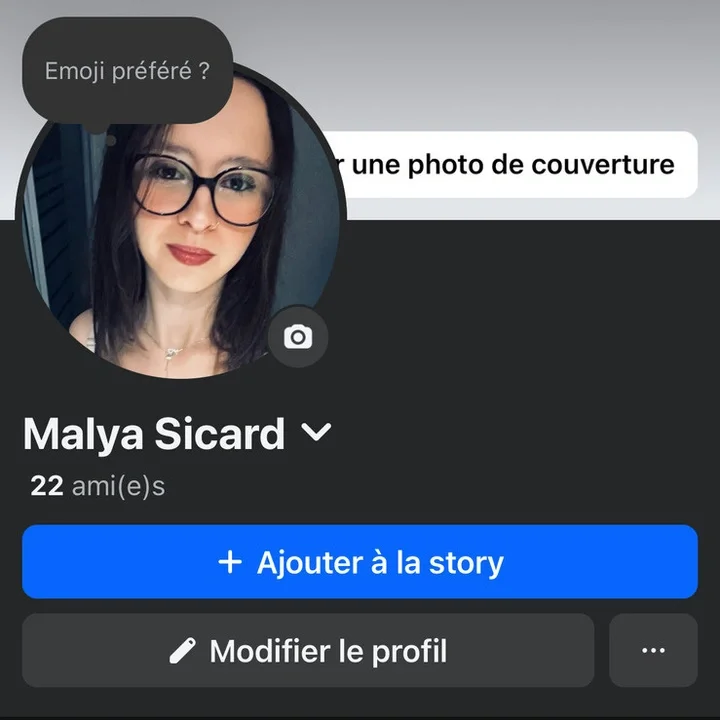The image size is (720, 720).
Task: Open the 22 ami(e)s list
Action: (x=98, y=486)
